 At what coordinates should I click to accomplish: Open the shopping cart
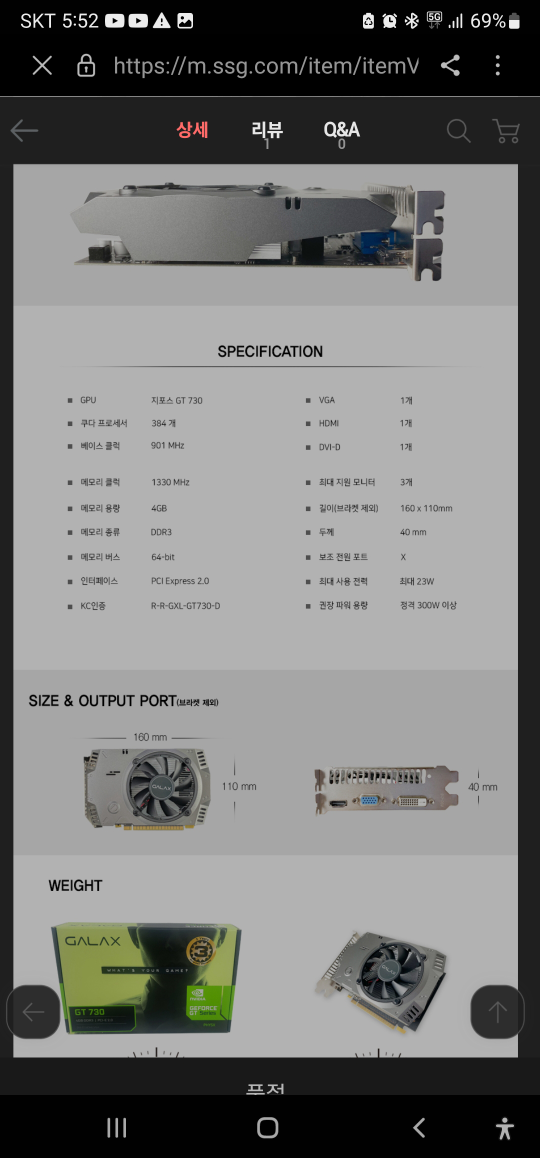[x=506, y=131]
